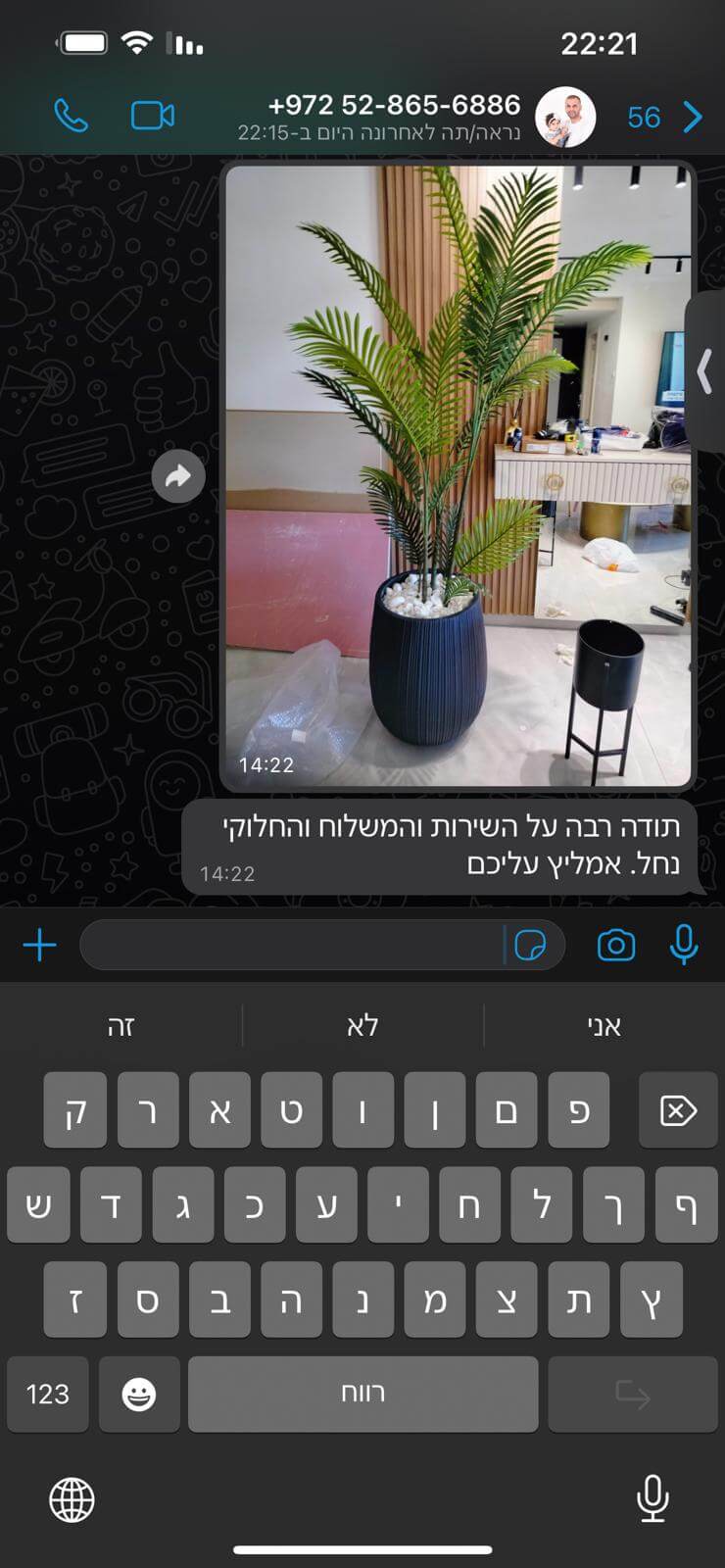This screenshot has width=725, height=1568.
Task: Open the sticker picker
Action: point(530,946)
